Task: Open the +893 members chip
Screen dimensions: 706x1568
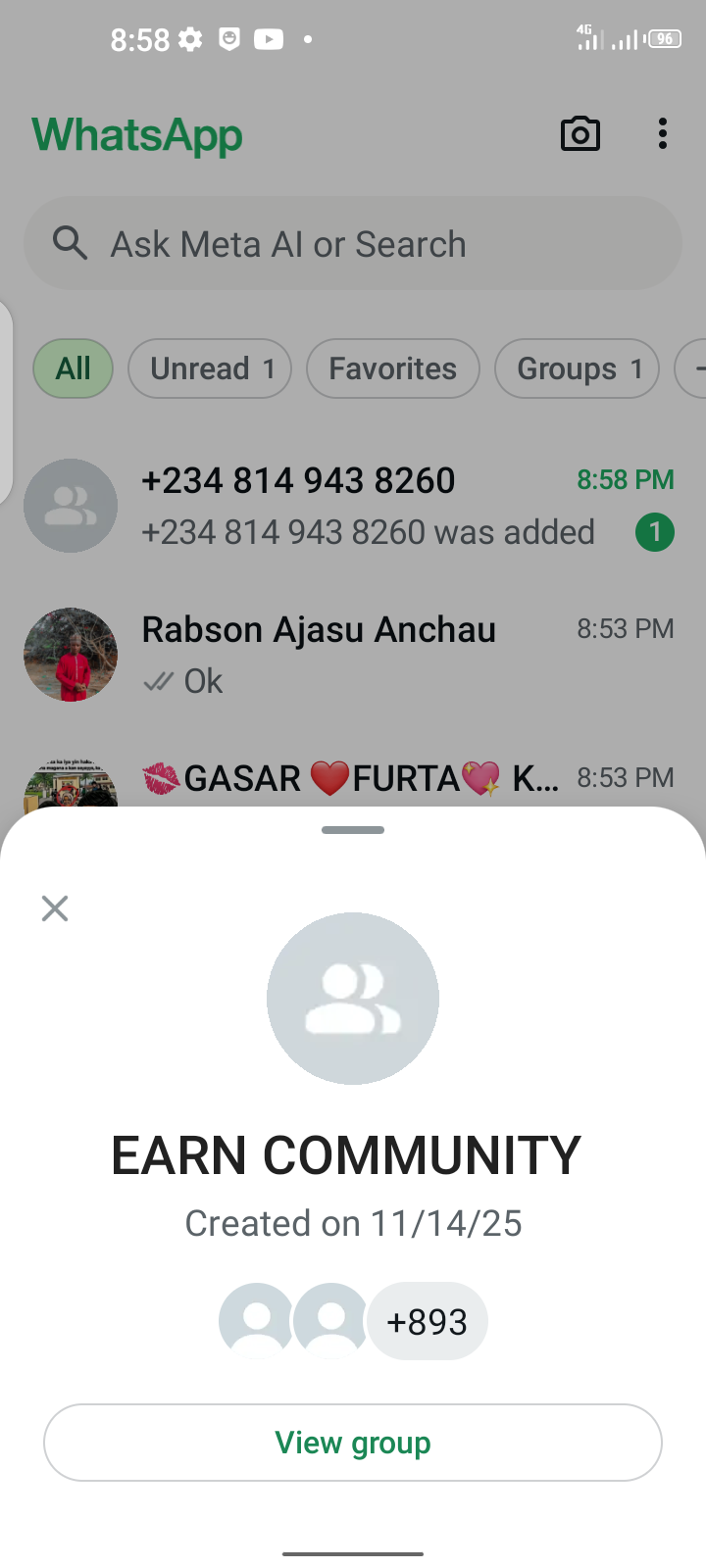Action: (x=427, y=1322)
